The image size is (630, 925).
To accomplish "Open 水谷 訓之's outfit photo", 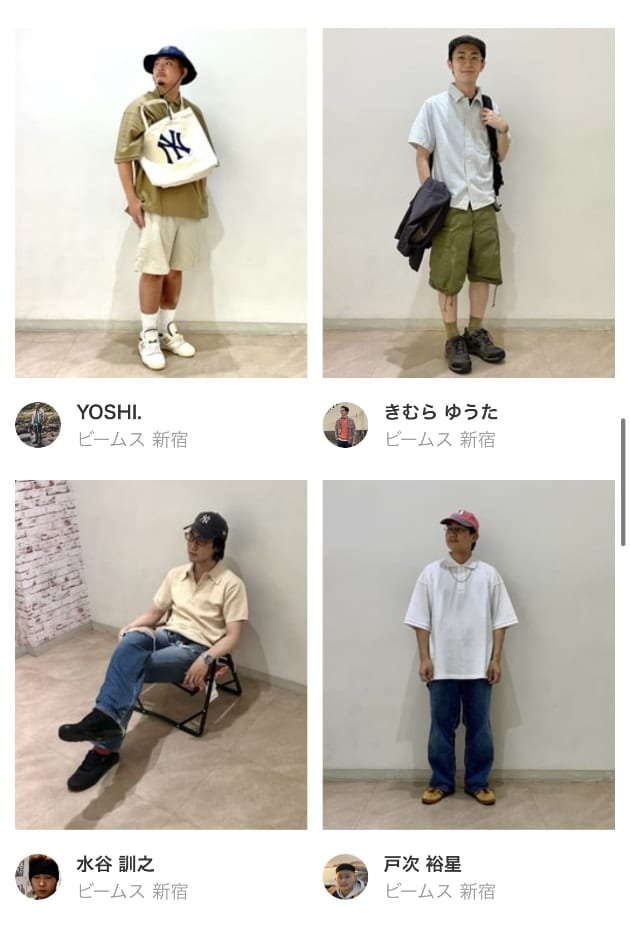I will pos(161,655).
